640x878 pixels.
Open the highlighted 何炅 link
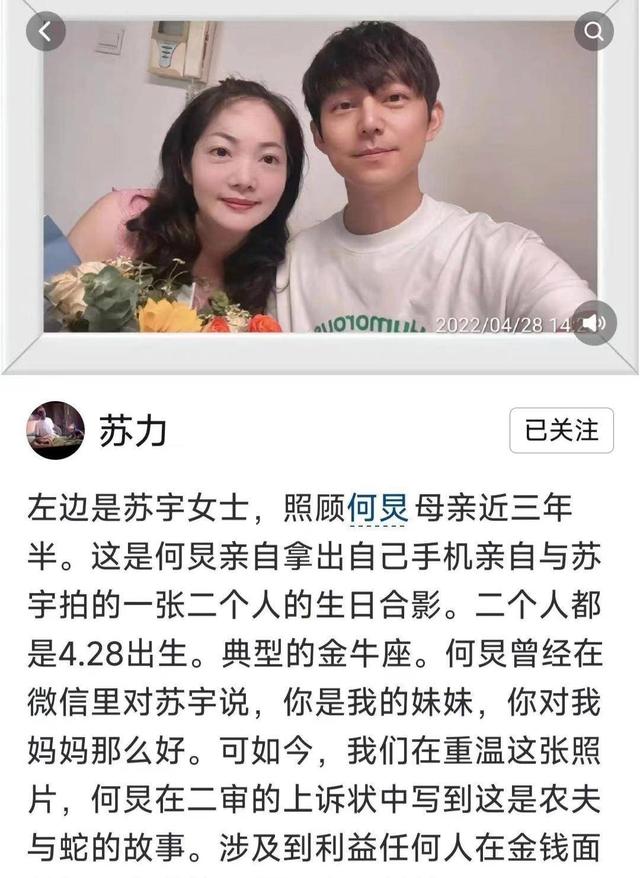[x=378, y=510]
